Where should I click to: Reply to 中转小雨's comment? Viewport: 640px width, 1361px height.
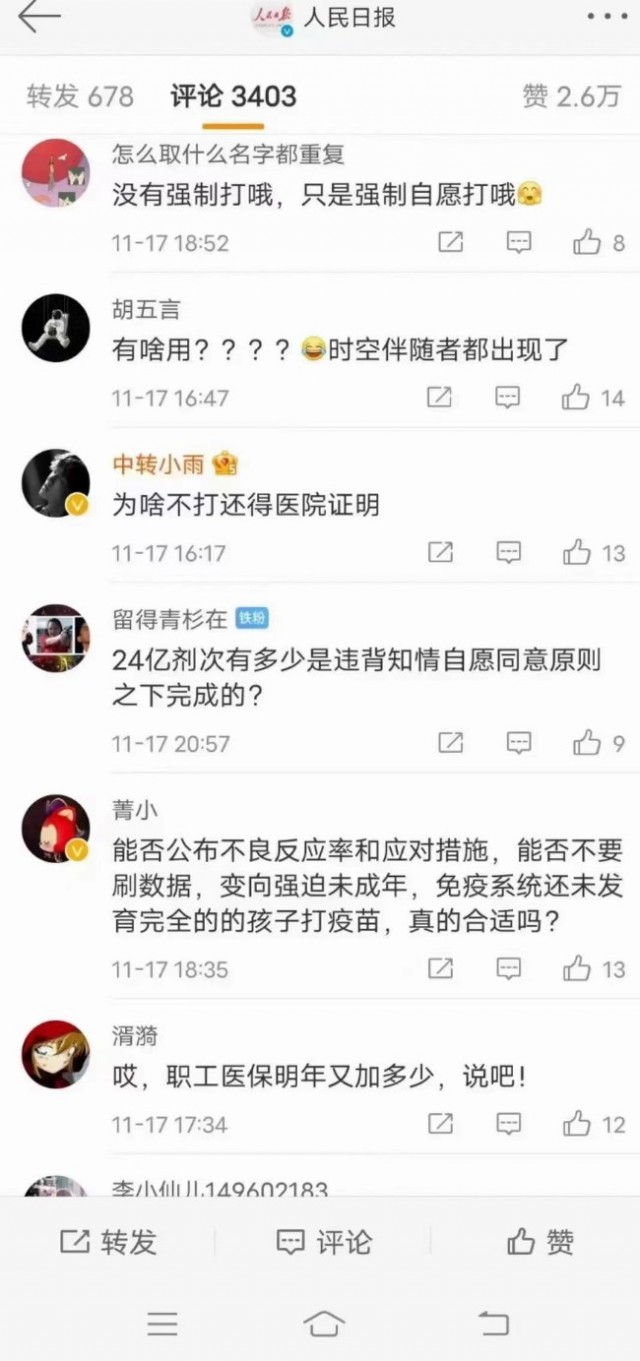(x=509, y=552)
